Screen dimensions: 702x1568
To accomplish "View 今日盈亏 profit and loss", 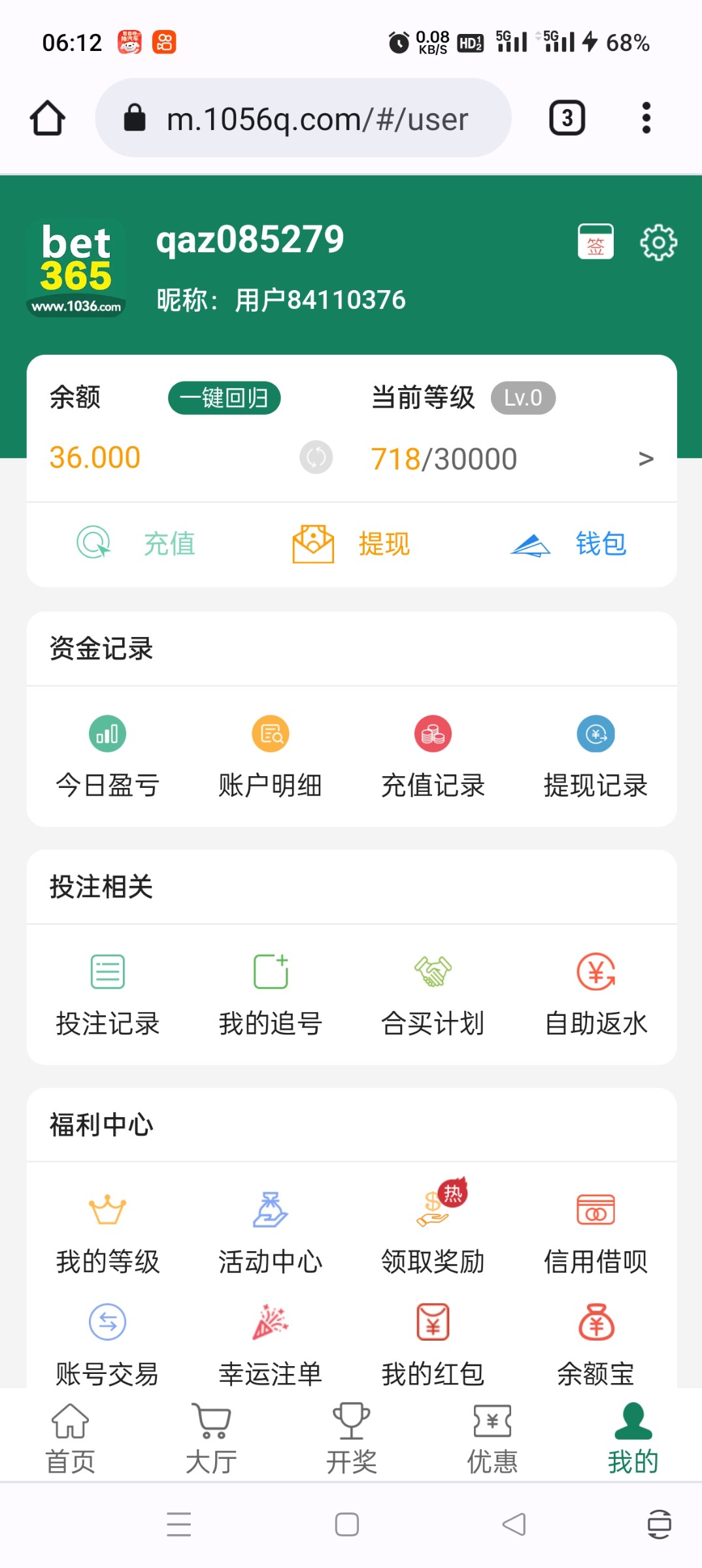I will pos(108,758).
